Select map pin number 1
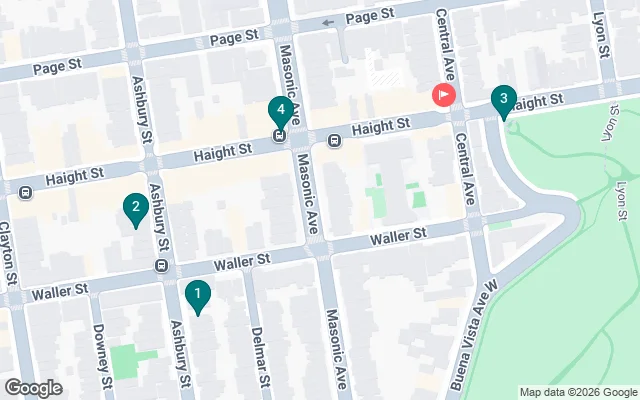This screenshot has width=640, height=400. tap(198, 295)
